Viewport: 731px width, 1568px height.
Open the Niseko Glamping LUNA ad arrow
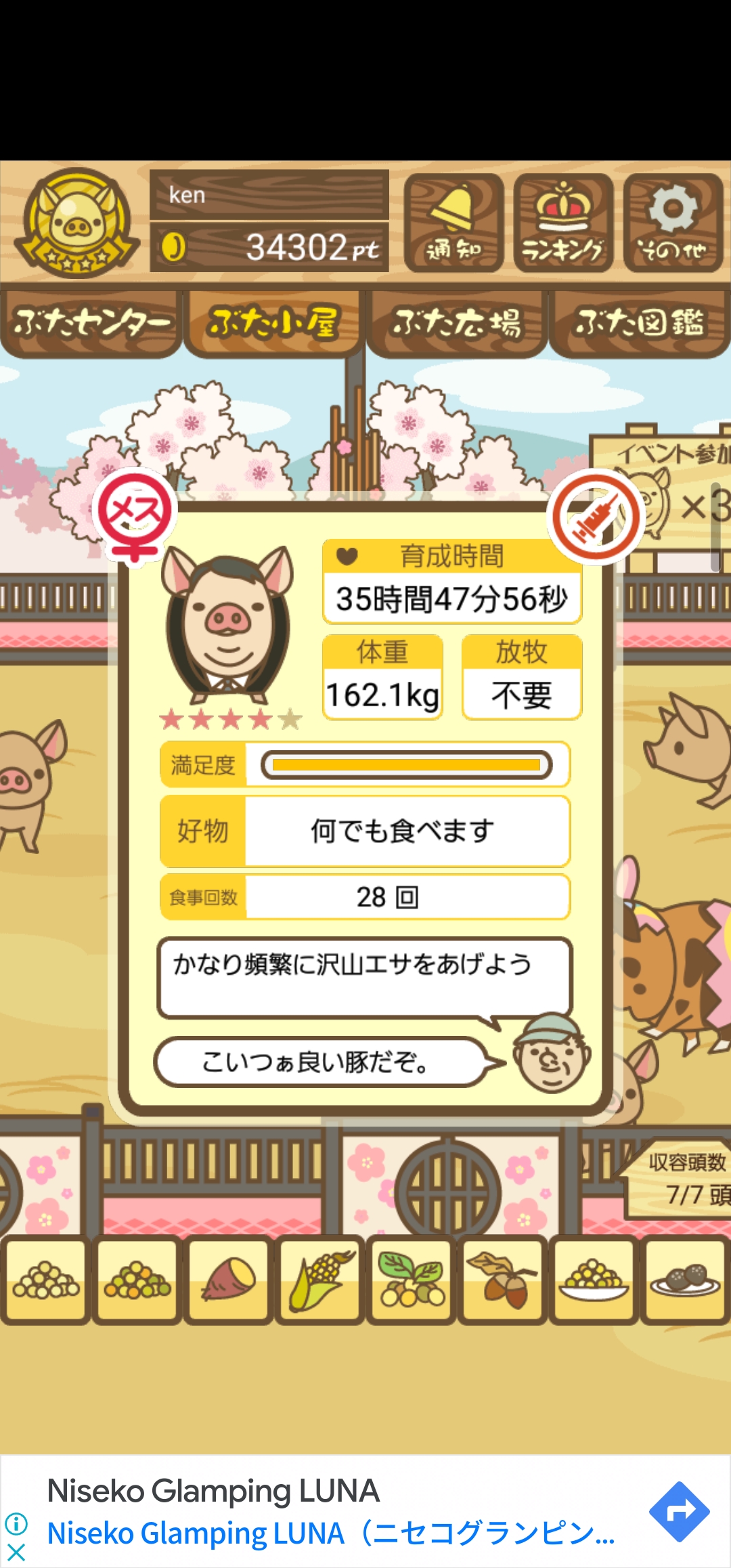[x=679, y=1511]
